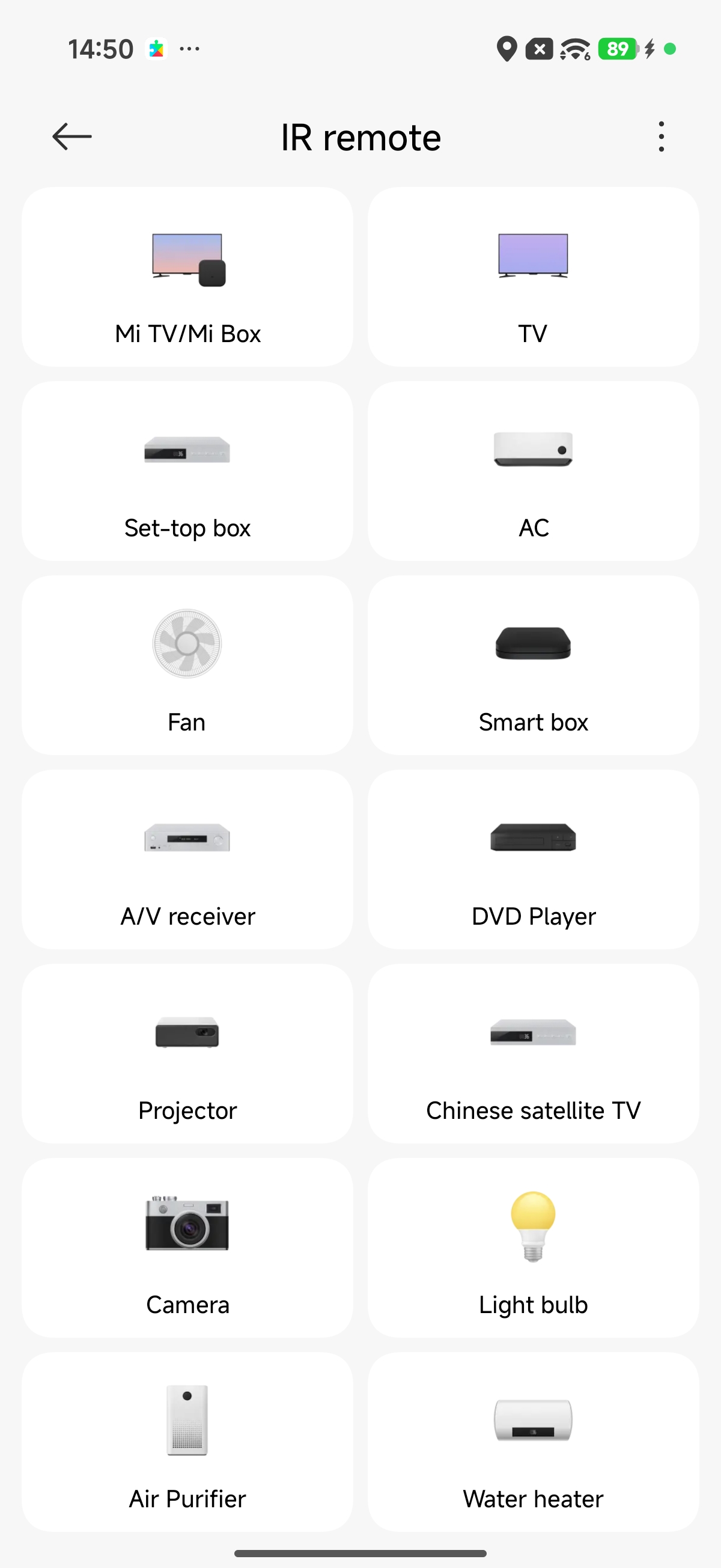The image size is (721, 1568).
Task: Choose Air Purifier
Action: pyautogui.click(x=187, y=1442)
